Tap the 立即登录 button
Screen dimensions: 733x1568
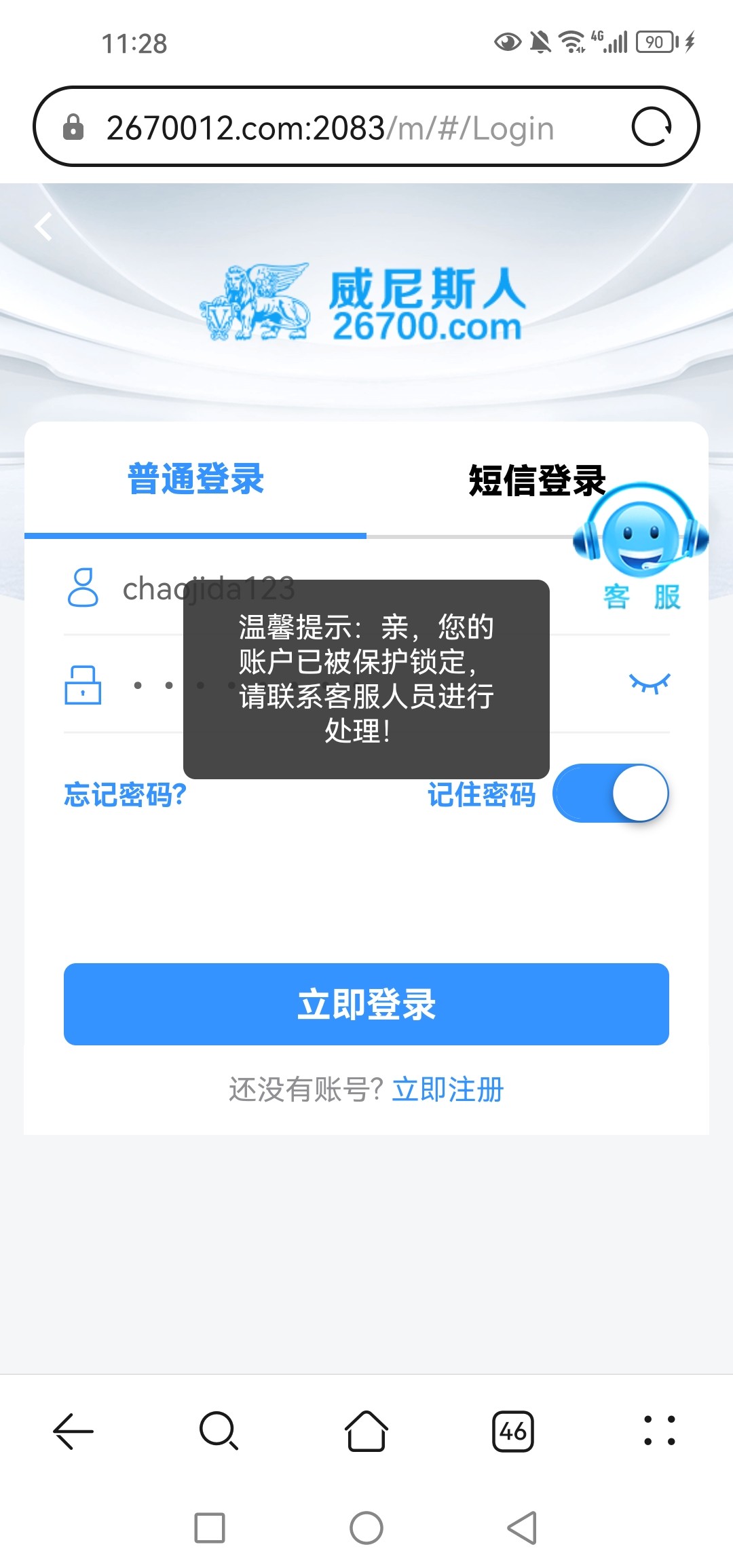click(366, 1004)
